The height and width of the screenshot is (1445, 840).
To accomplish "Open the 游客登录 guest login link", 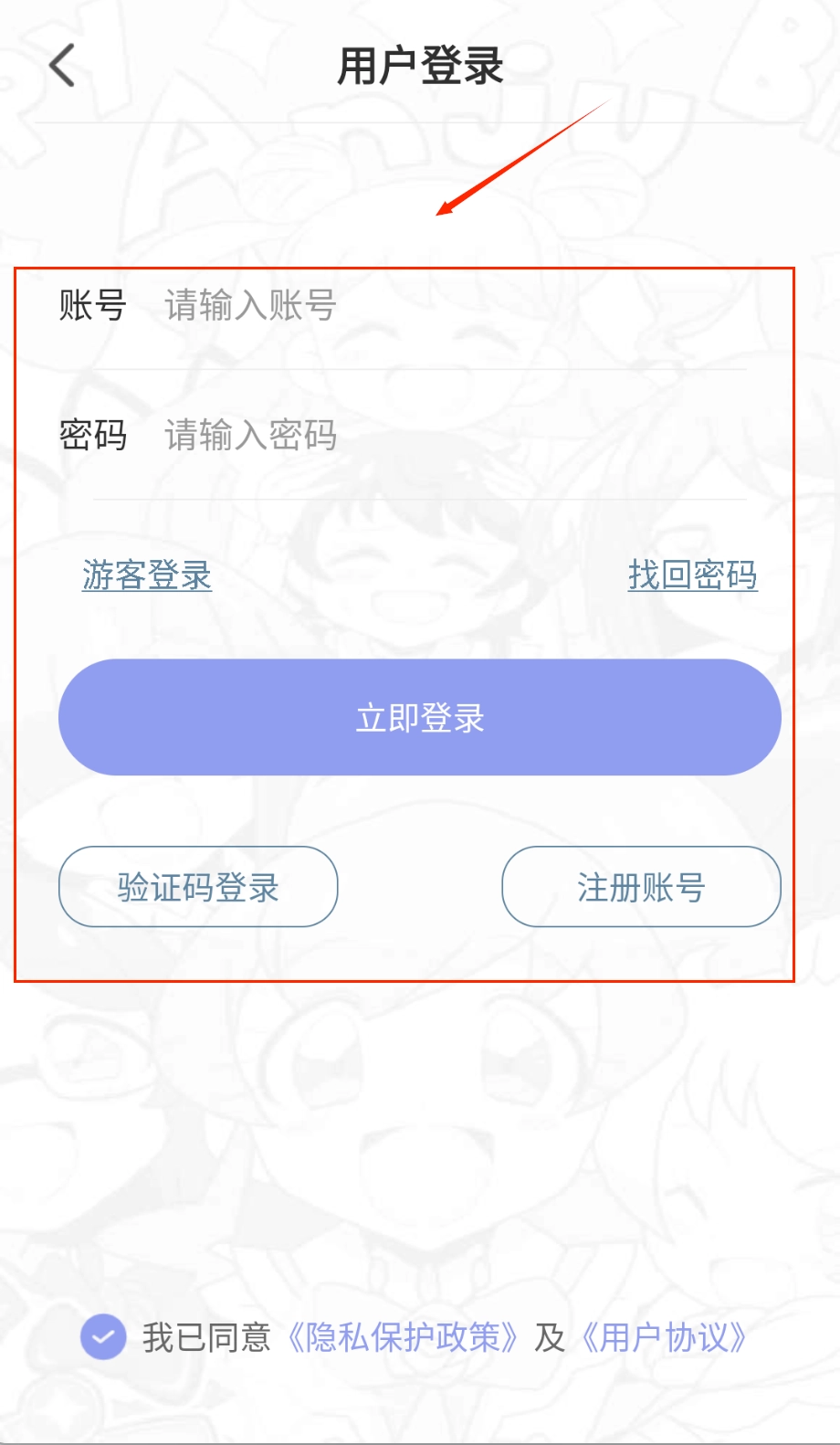I will pyautogui.click(x=147, y=575).
